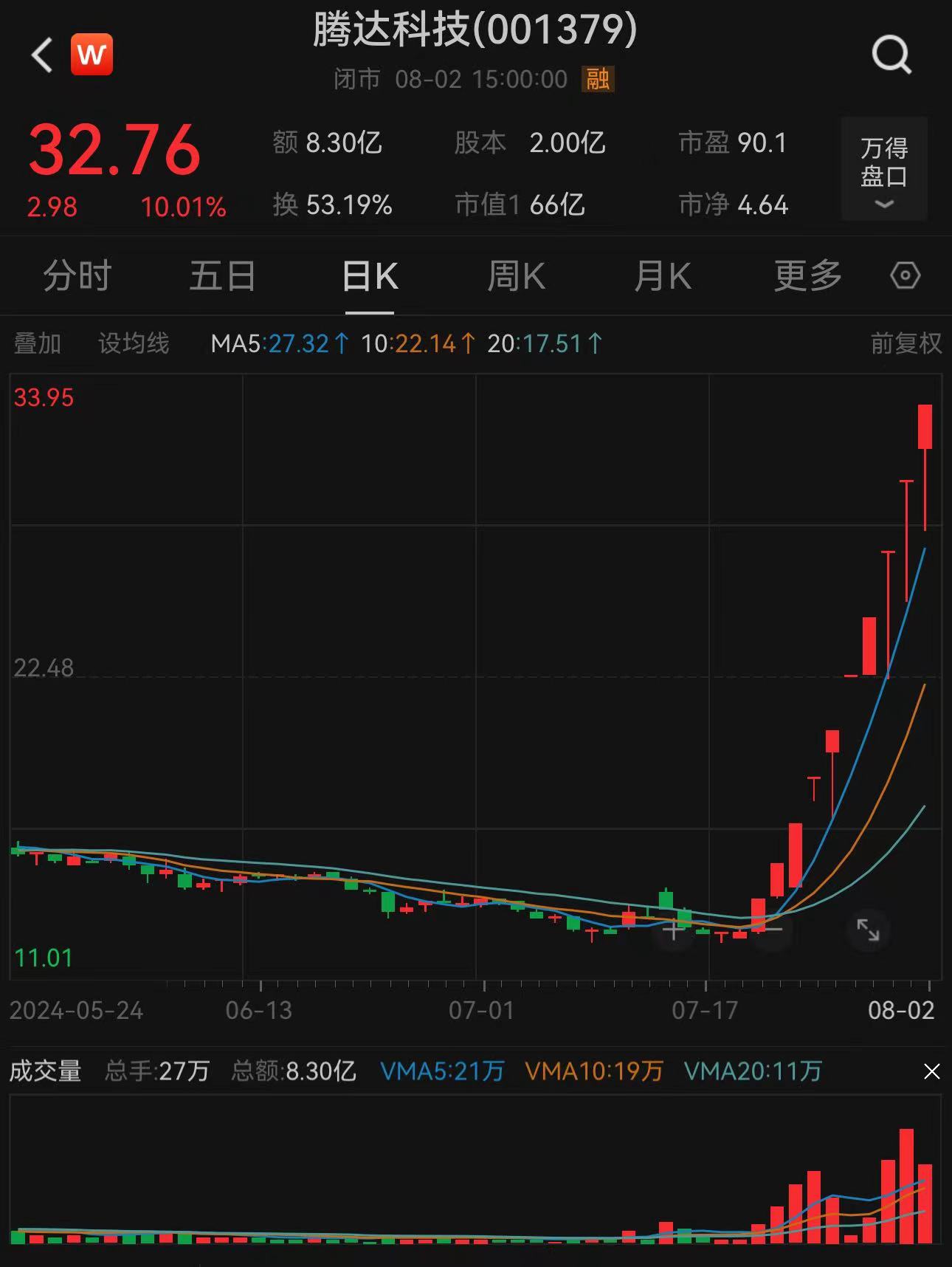Expand the chart to fullscreen
This screenshot has height=1267, width=952.
click(867, 930)
